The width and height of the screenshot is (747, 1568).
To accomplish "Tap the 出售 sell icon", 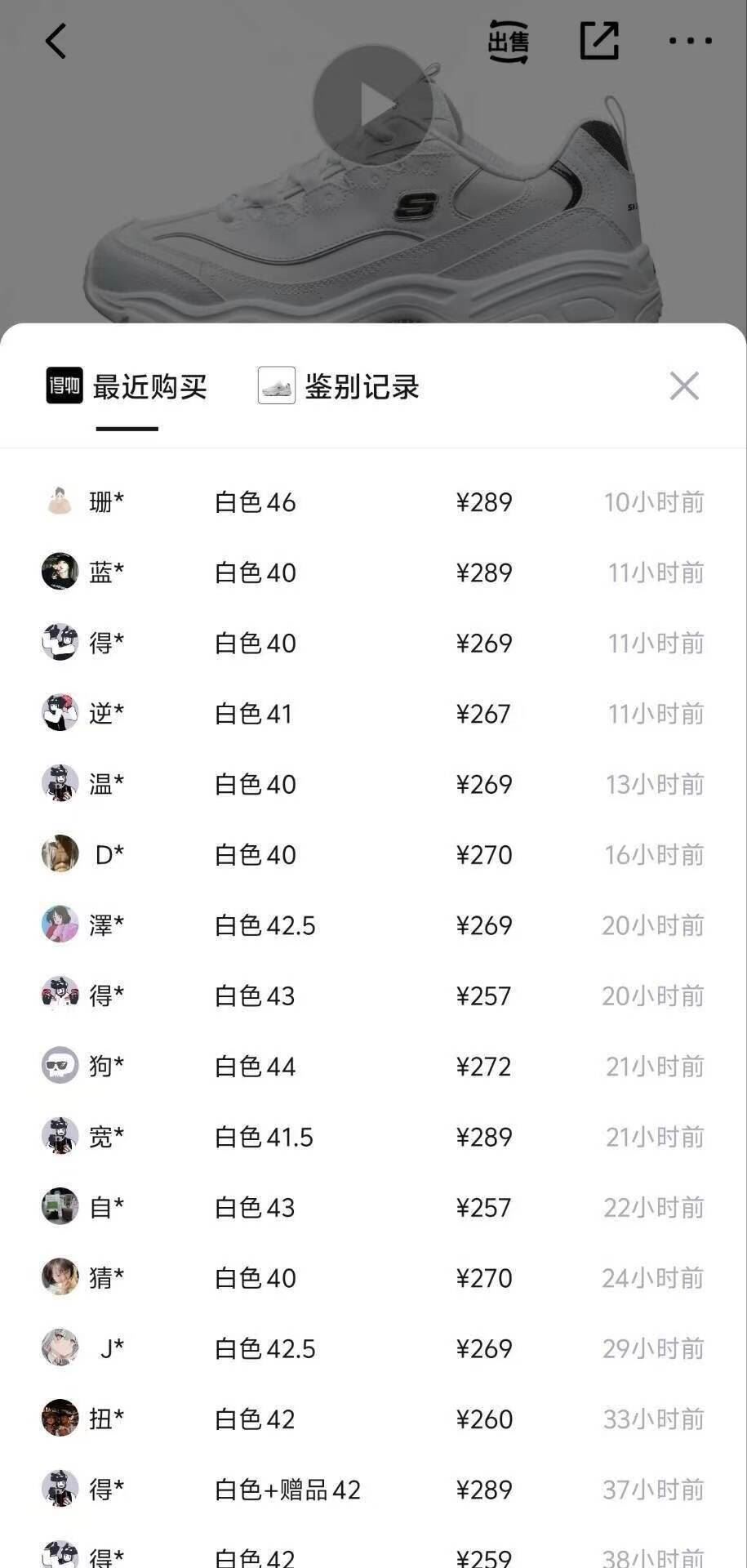I will click(x=508, y=41).
